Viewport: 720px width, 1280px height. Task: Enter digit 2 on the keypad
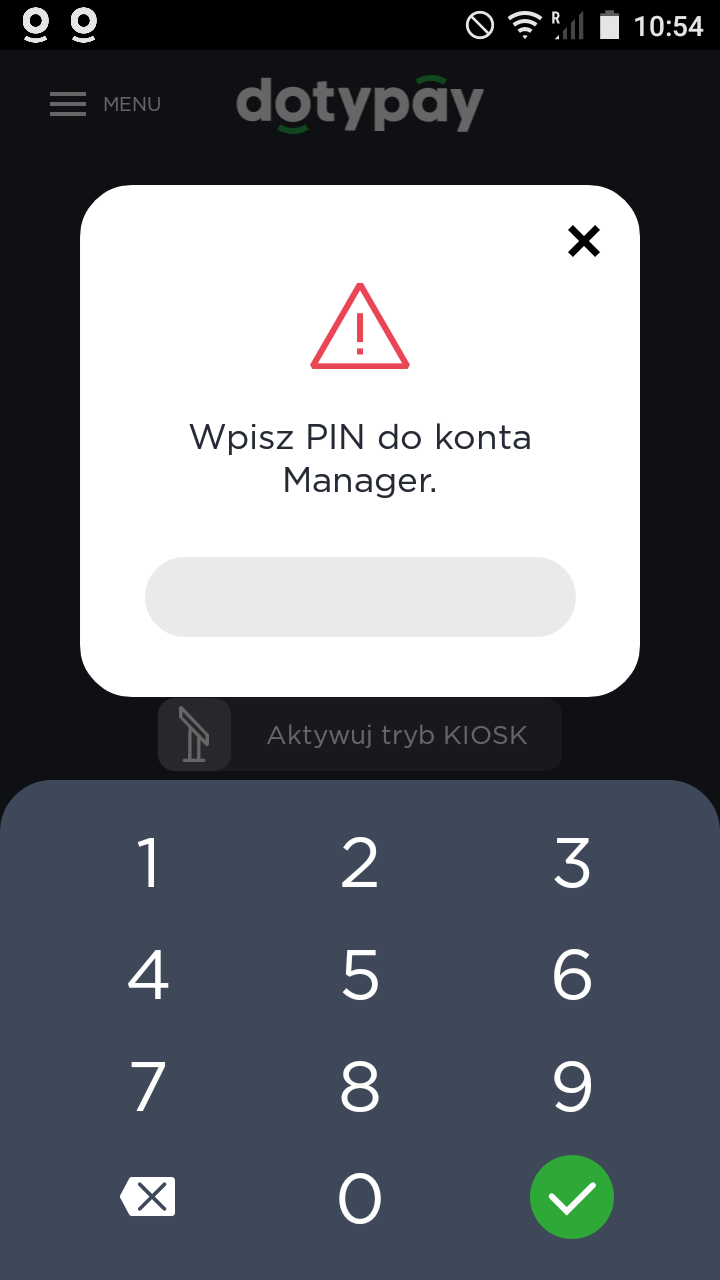point(360,863)
